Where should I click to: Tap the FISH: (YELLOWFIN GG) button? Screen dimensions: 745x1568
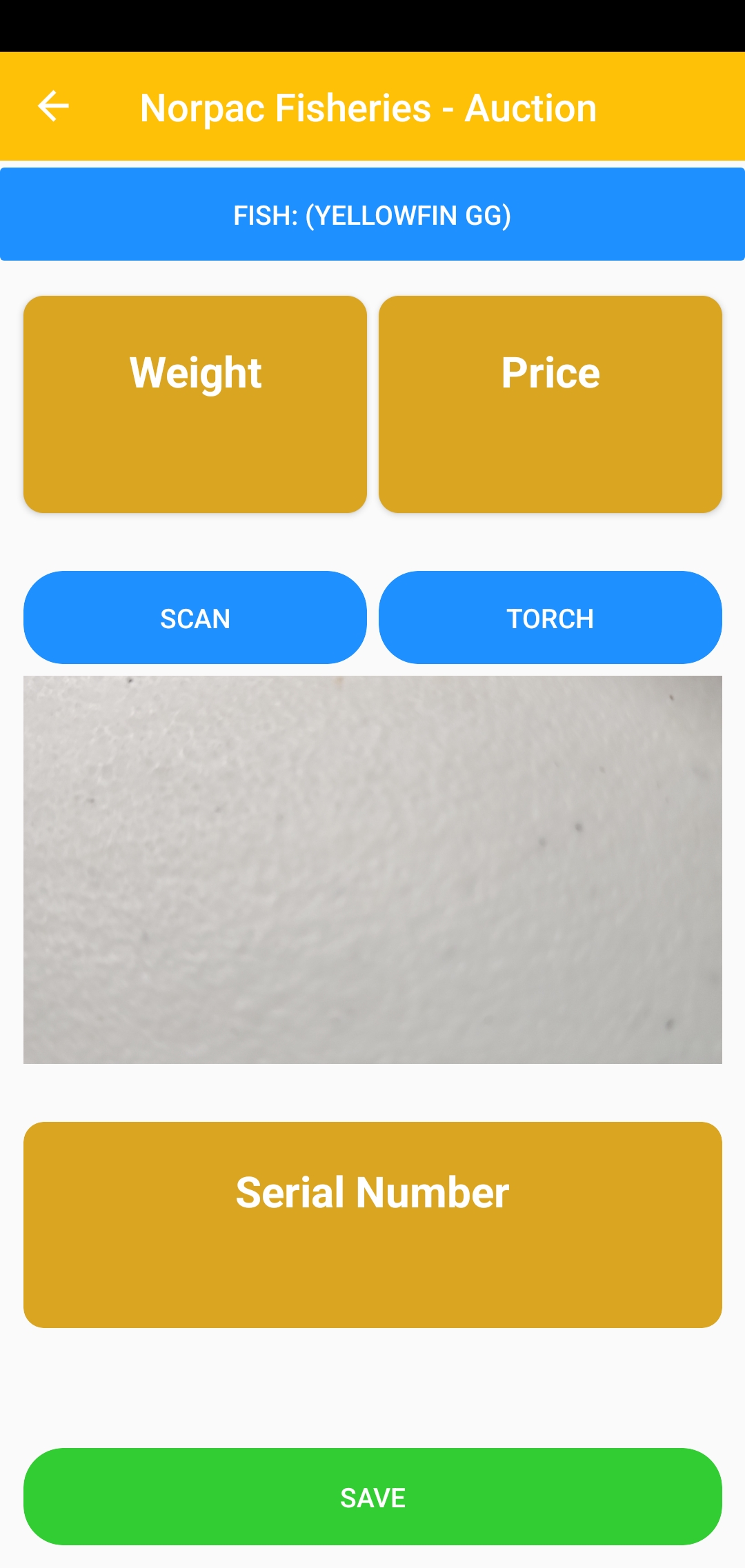coord(372,214)
